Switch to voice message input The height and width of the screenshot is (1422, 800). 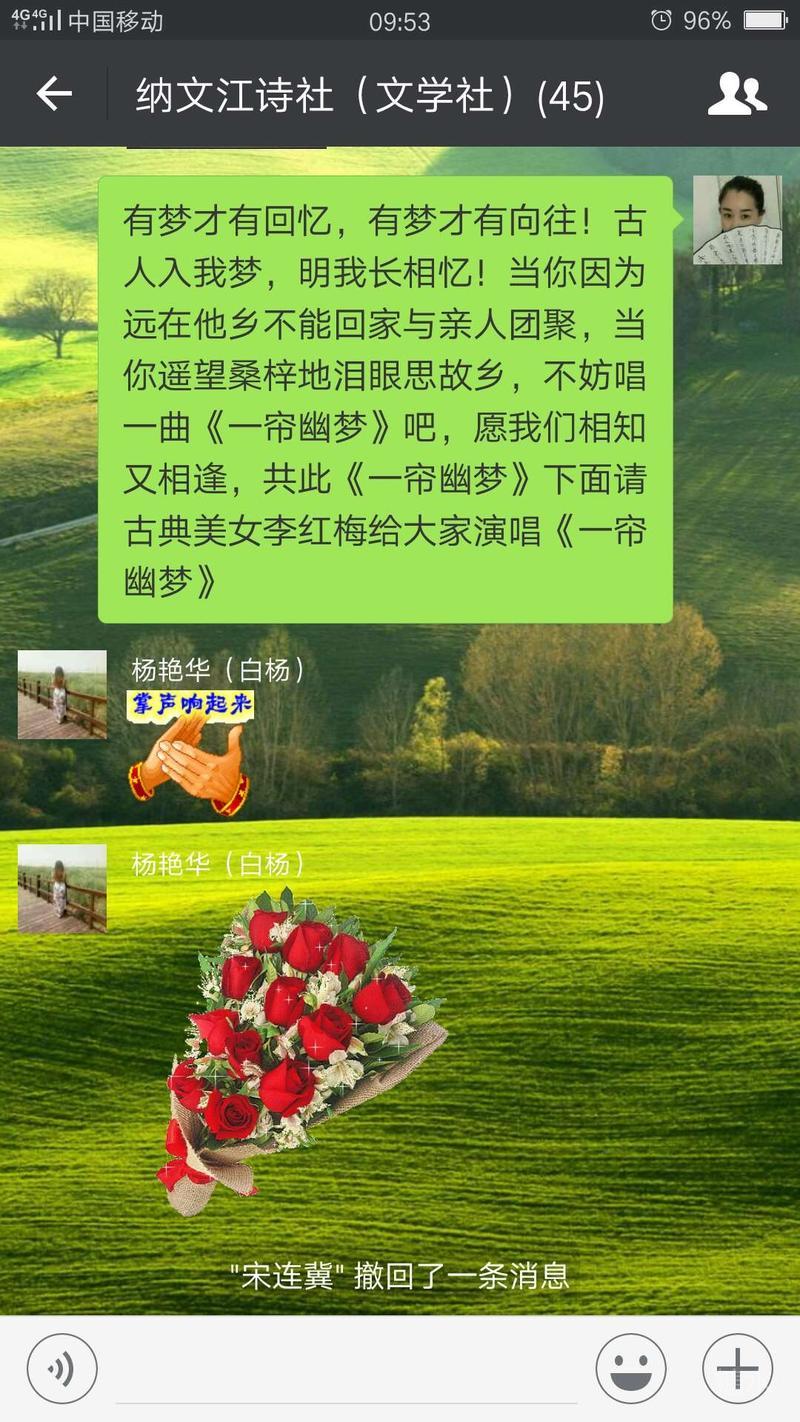coord(62,1369)
